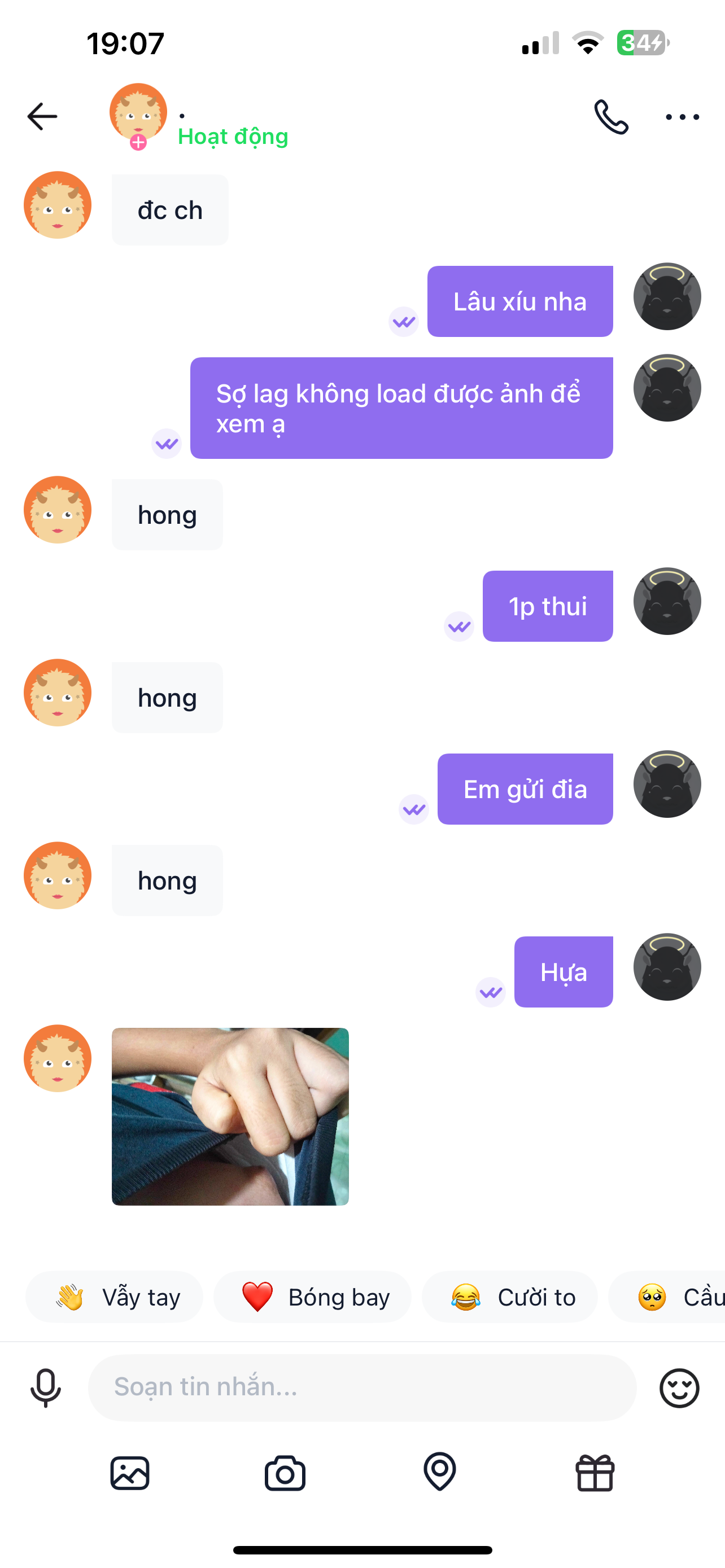
Task: Go back with the arrow icon
Action: [42, 116]
